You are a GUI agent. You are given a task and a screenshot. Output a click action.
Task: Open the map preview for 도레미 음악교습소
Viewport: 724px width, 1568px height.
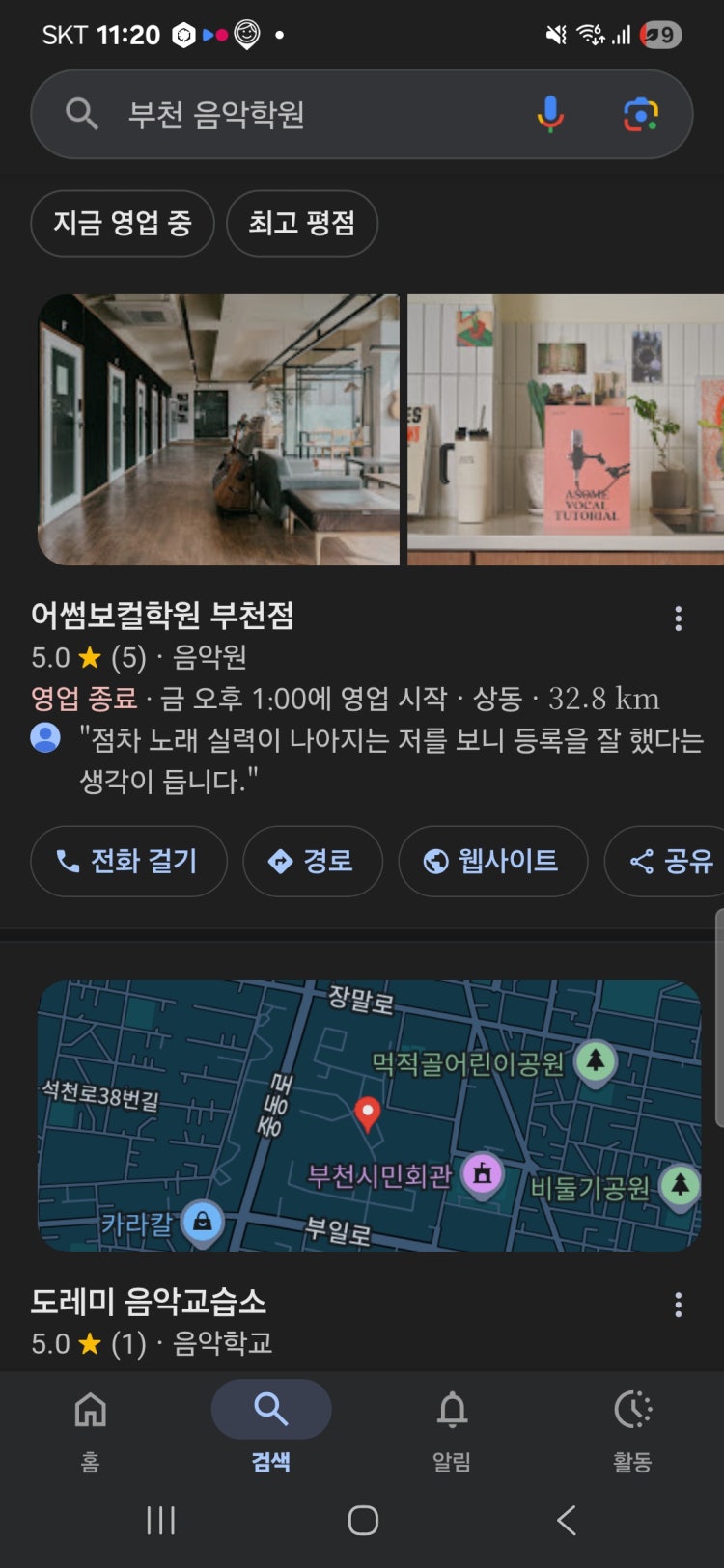tap(369, 1115)
